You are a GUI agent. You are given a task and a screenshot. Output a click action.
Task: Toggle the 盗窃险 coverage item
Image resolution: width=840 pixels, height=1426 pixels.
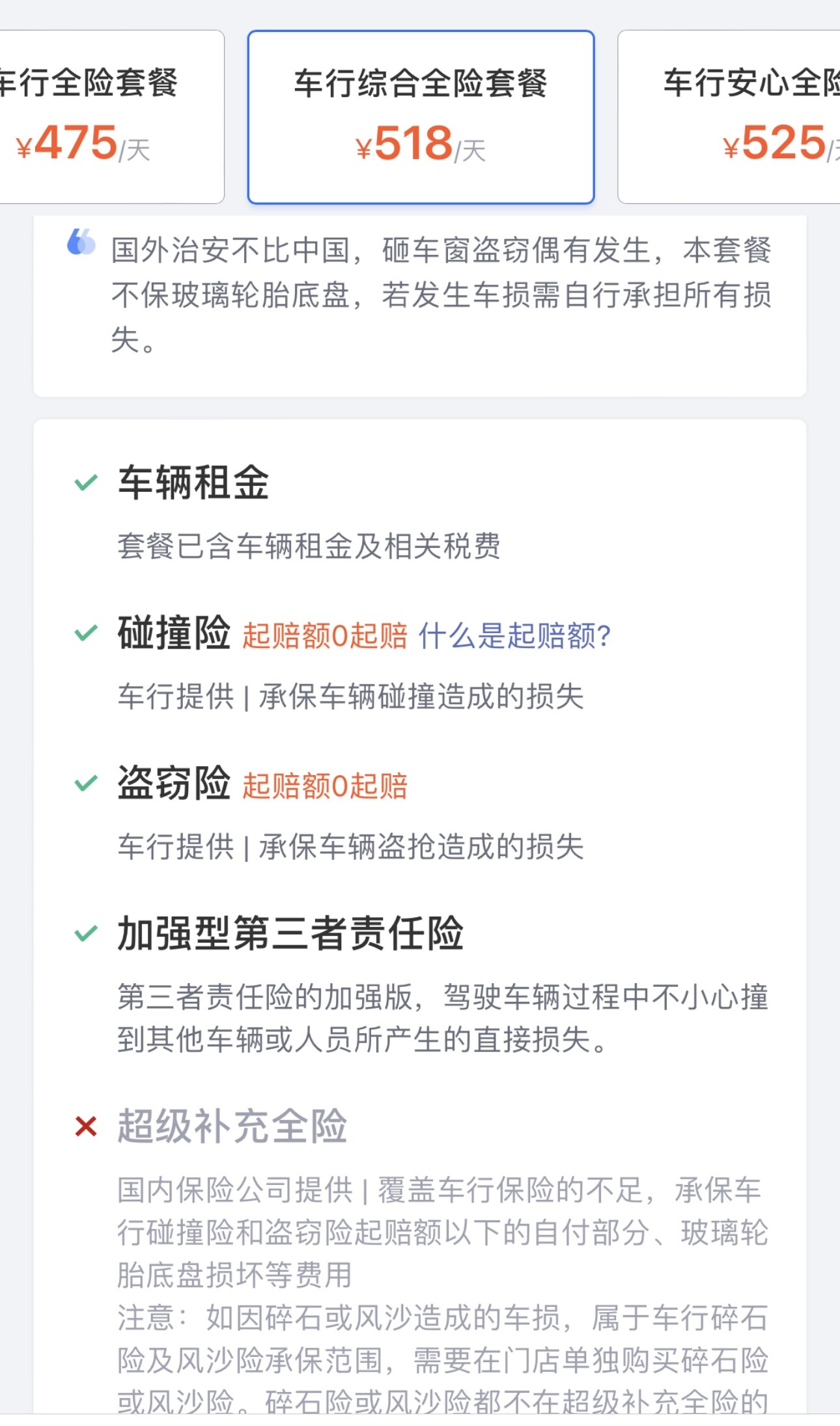click(173, 781)
